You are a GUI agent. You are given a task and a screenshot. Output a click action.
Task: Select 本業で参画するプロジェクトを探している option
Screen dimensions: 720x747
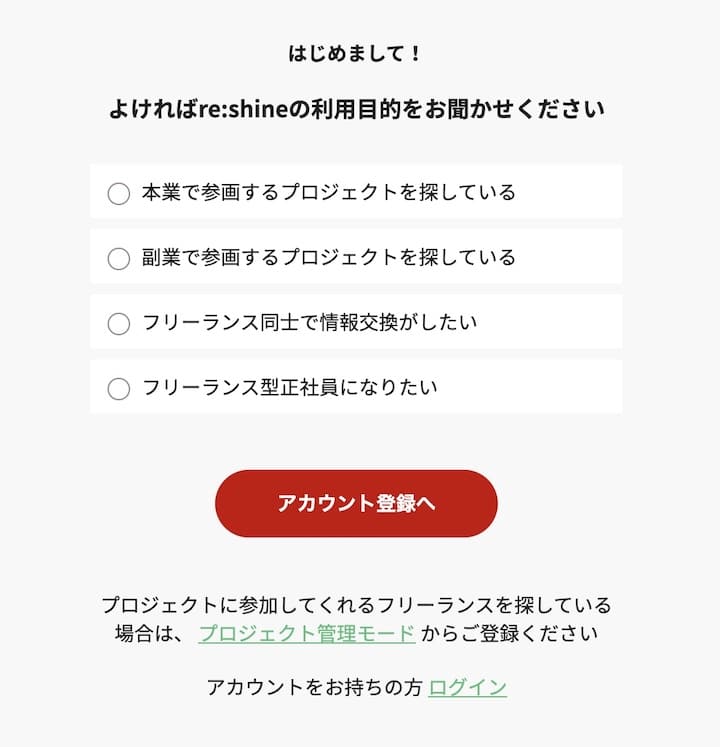[x=119, y=193]
